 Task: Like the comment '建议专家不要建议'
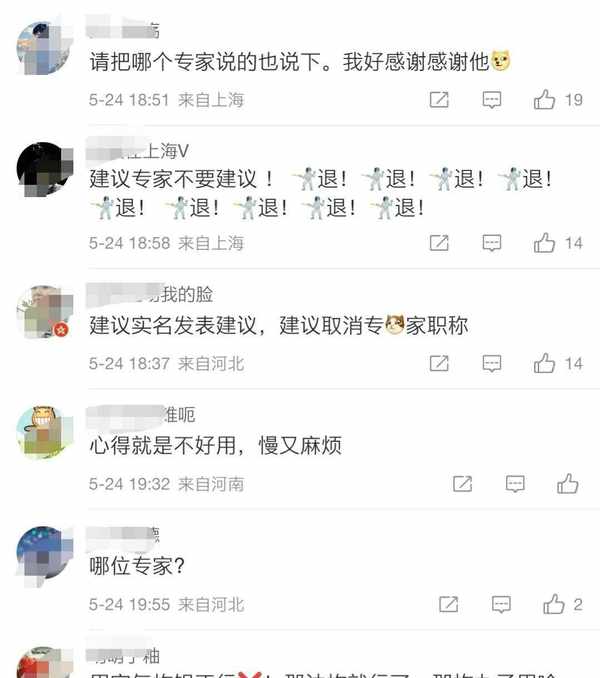tap(545, 243)
